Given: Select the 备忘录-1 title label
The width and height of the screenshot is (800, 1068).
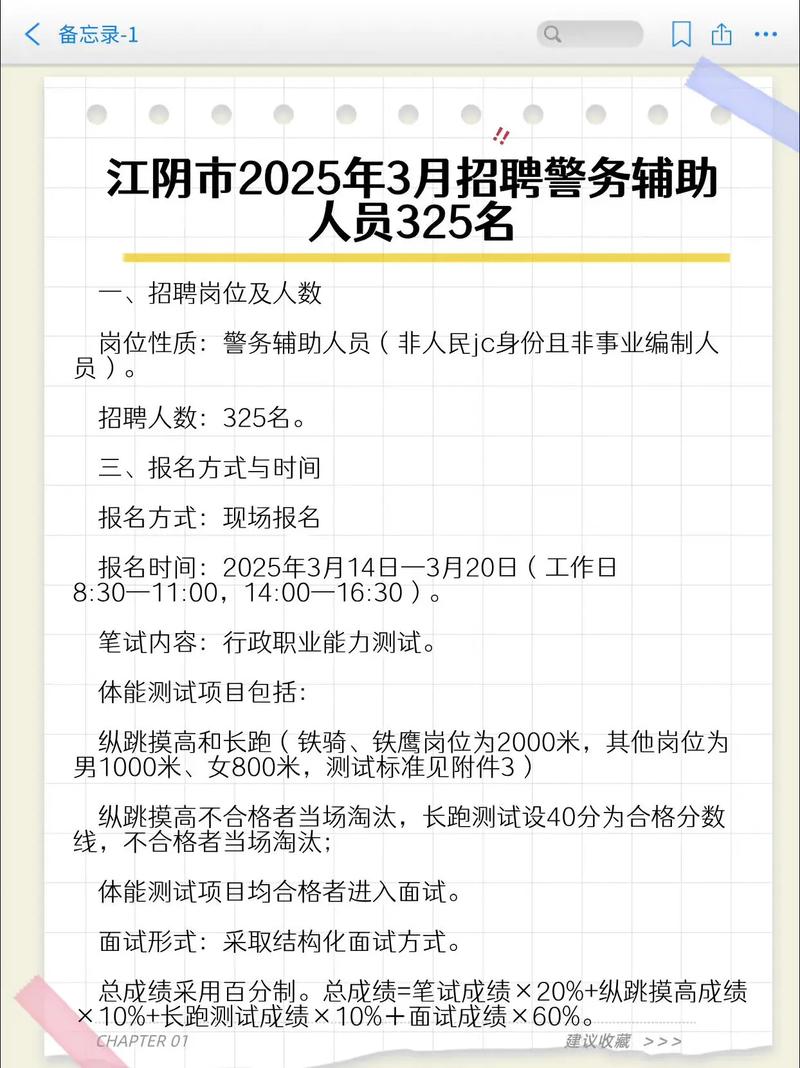Looking at the screenshot, I should click(97, 33).
